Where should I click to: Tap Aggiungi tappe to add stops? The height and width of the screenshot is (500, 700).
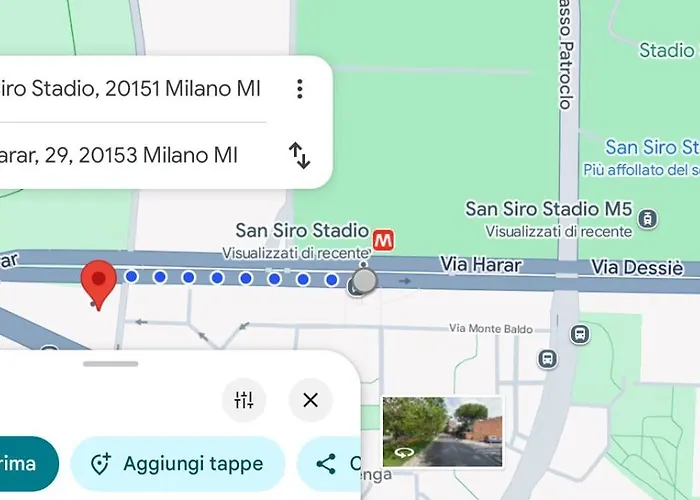point(178,464)
